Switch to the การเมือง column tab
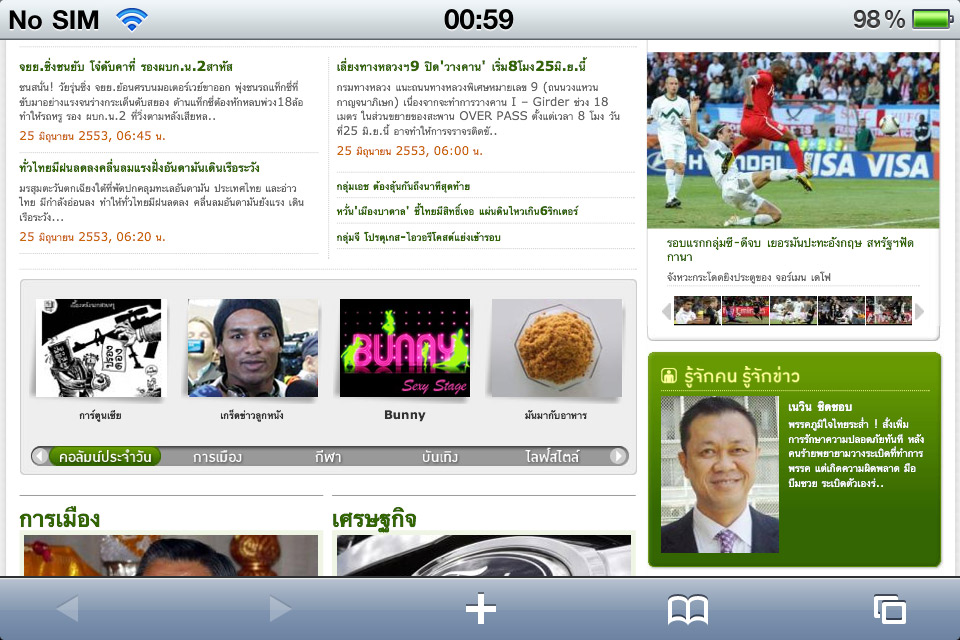The width and height of the screenshot is (960, 640). click(217, 457)
